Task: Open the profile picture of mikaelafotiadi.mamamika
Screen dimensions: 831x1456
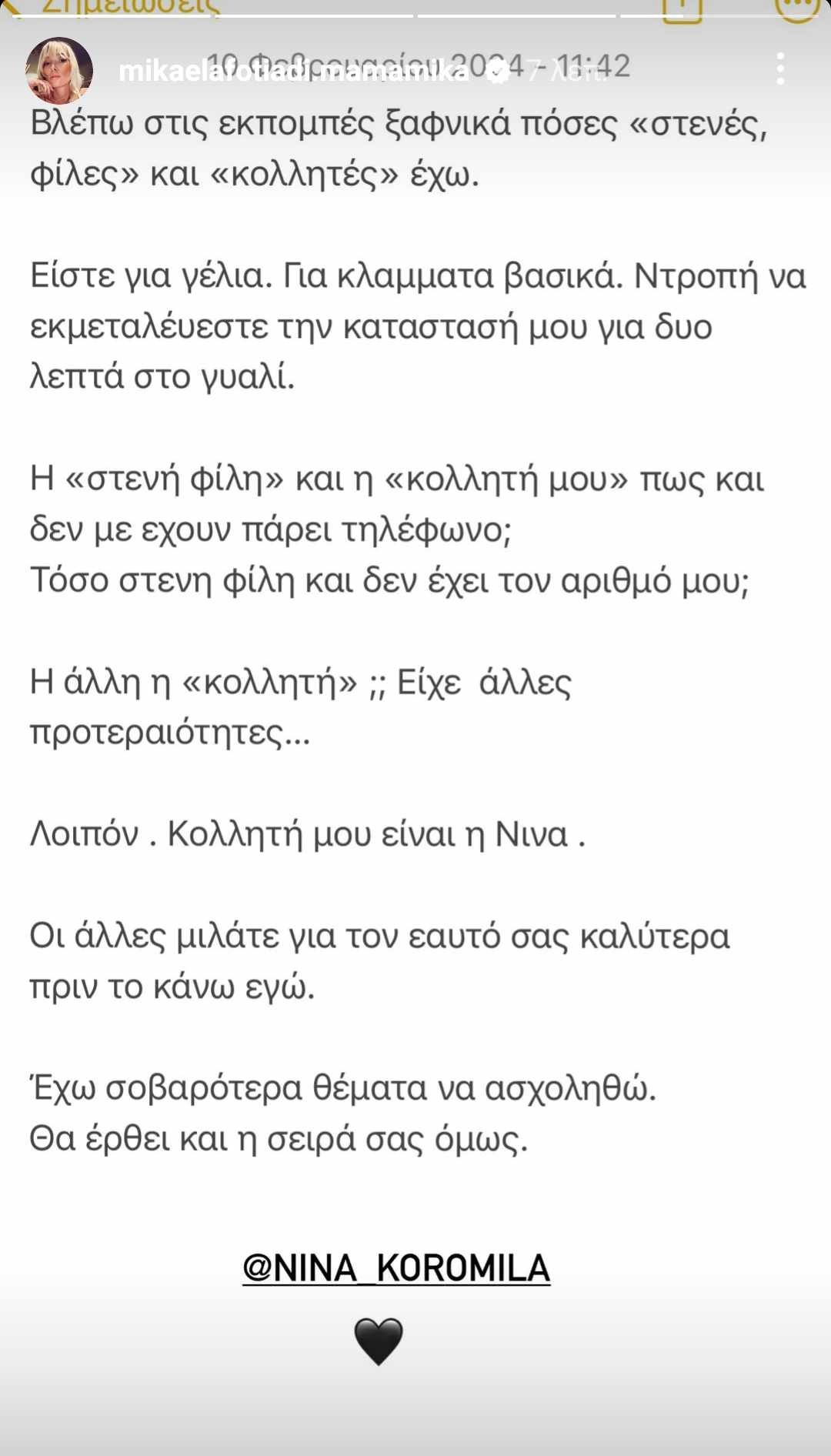Action: [59, 71]
